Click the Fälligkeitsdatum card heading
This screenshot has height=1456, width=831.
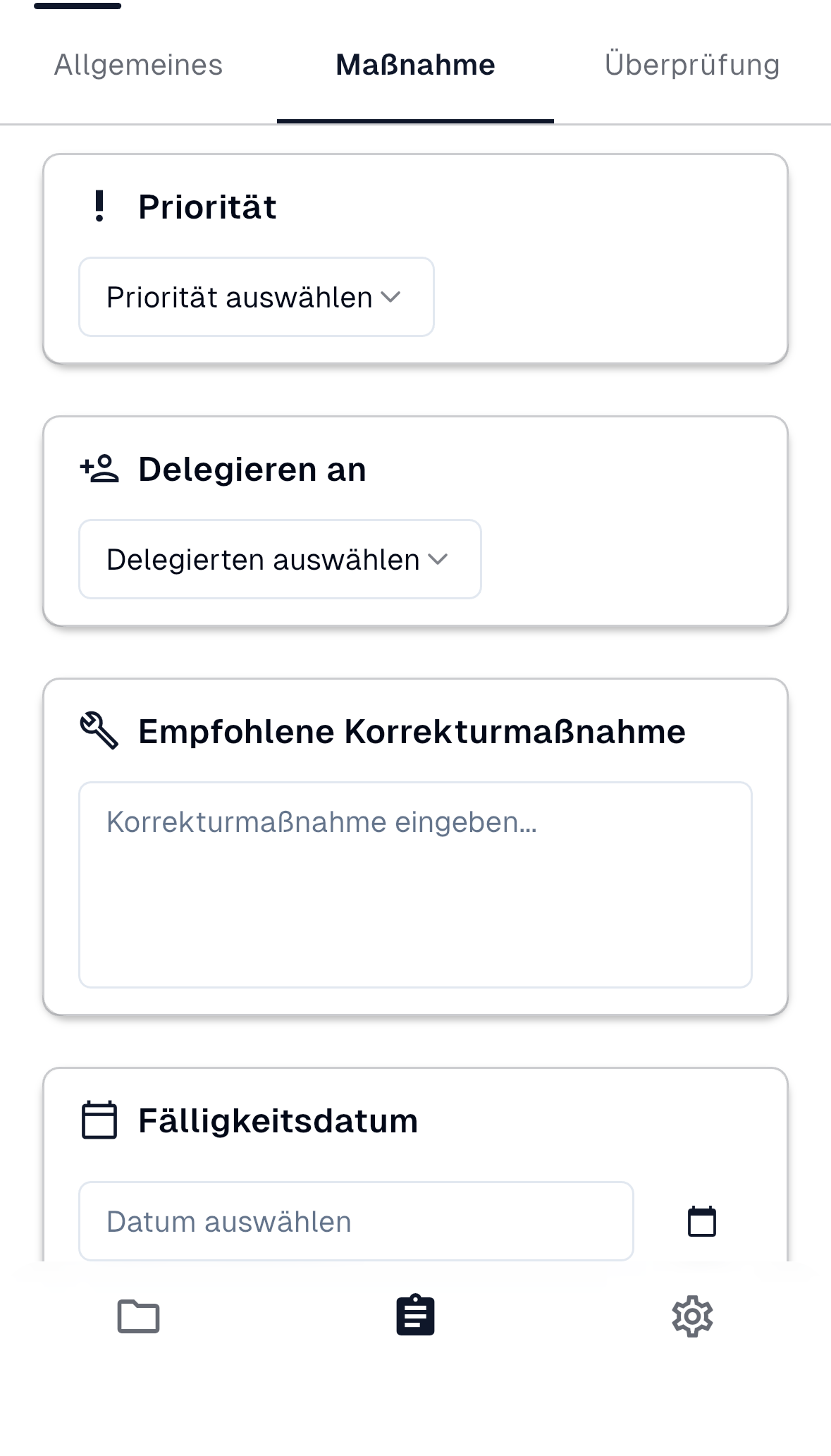coord(278,1120)
